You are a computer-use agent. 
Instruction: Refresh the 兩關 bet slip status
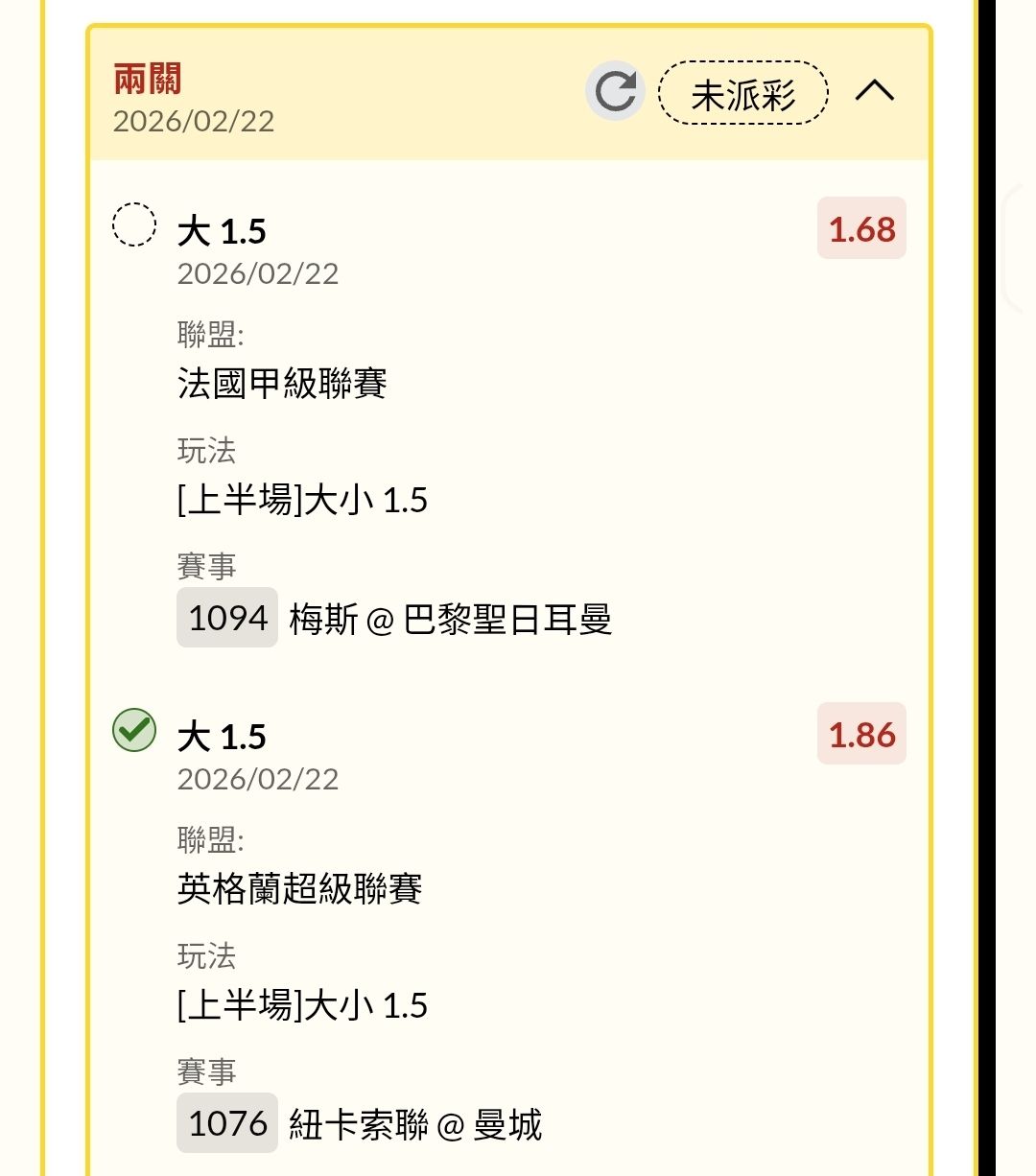tap(615, 92)
